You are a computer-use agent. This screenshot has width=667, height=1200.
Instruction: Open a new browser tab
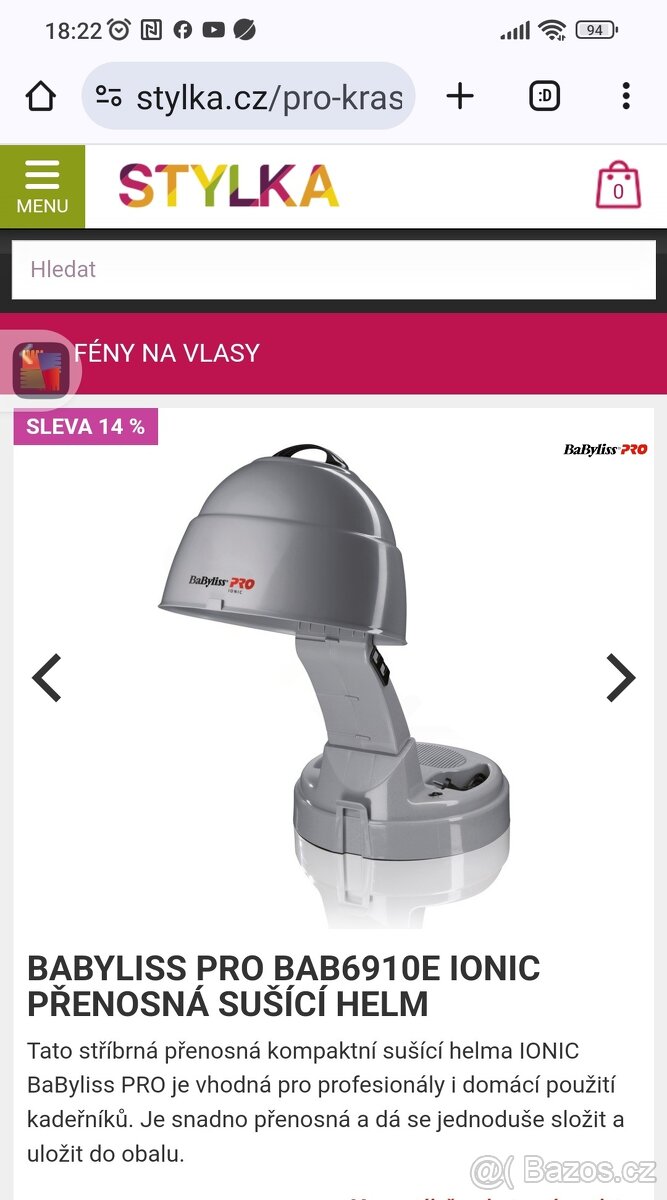tap(460, 96)
